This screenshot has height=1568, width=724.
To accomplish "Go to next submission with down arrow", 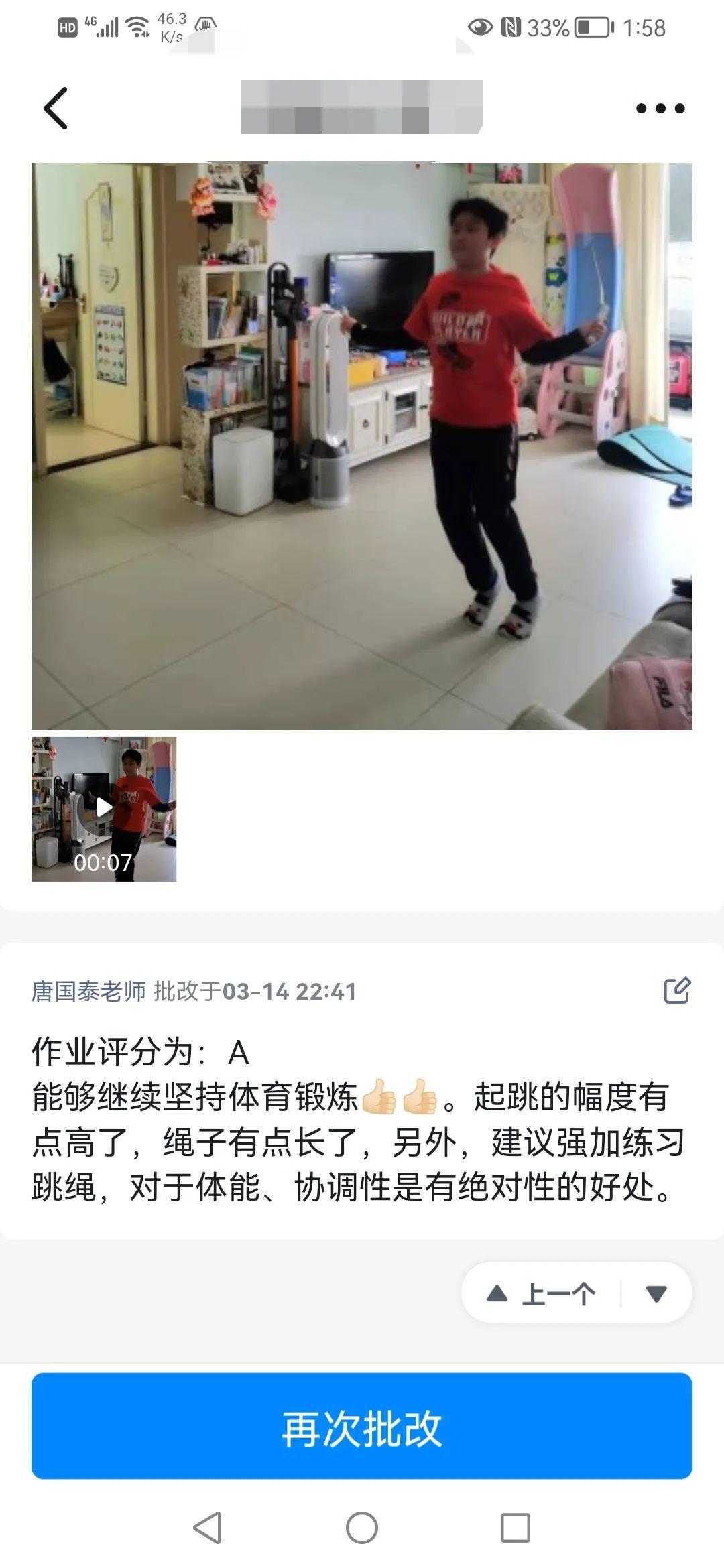I will (x=656, y=1293).
